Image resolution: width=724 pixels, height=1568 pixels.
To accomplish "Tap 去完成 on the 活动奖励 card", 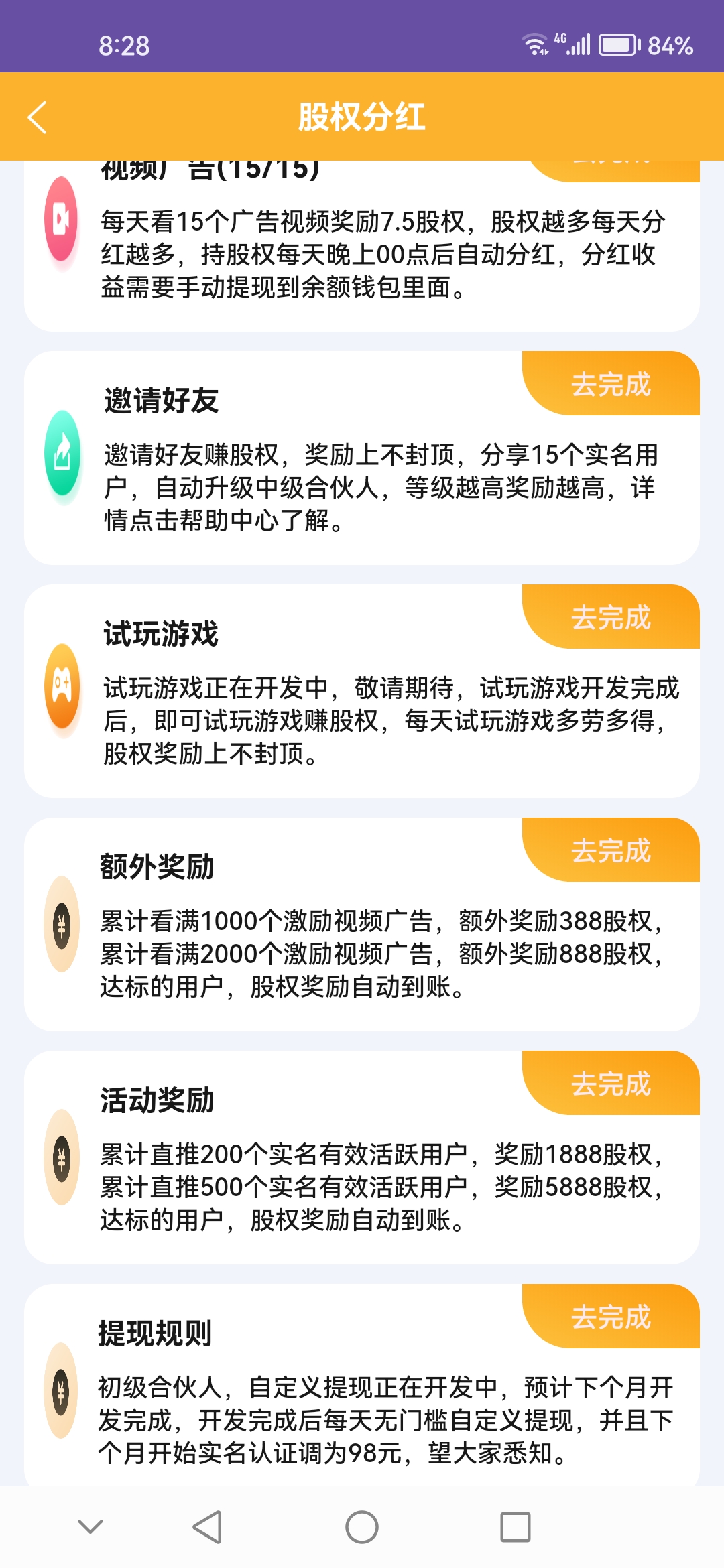I will (x=611, y=1084).
